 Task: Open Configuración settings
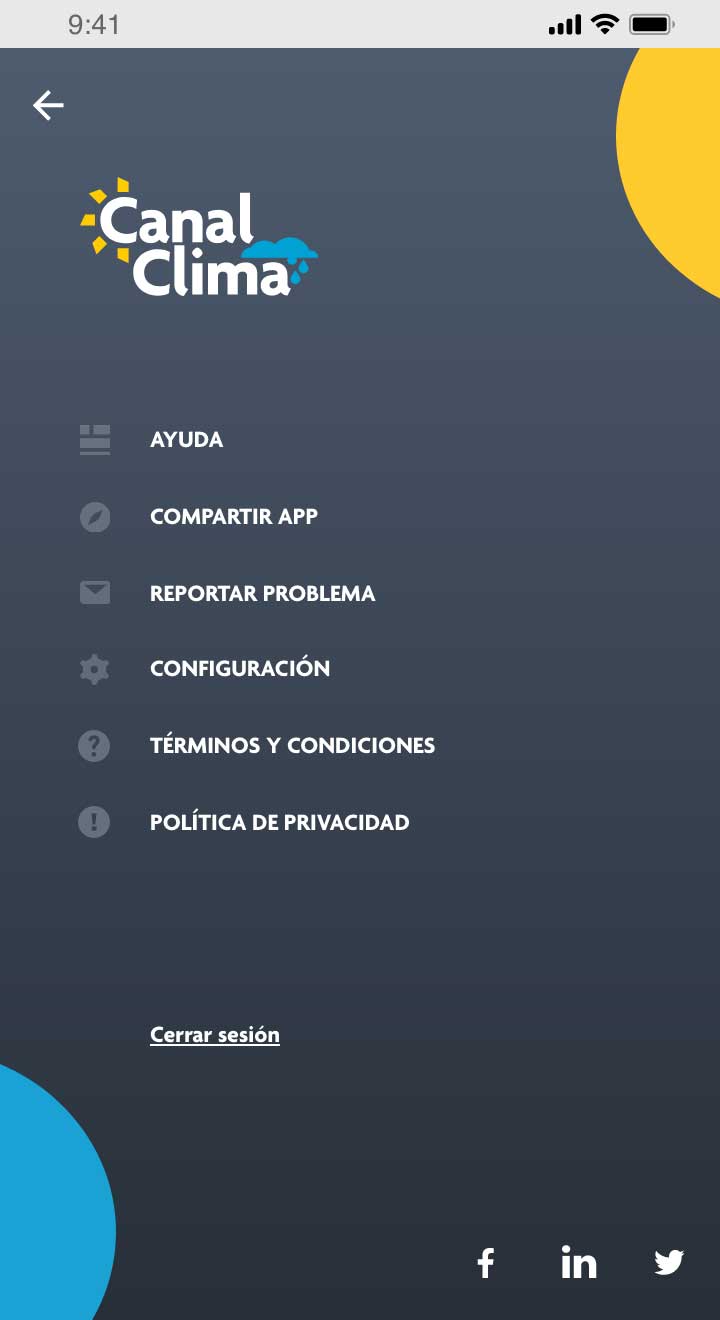tap(239, 668)
